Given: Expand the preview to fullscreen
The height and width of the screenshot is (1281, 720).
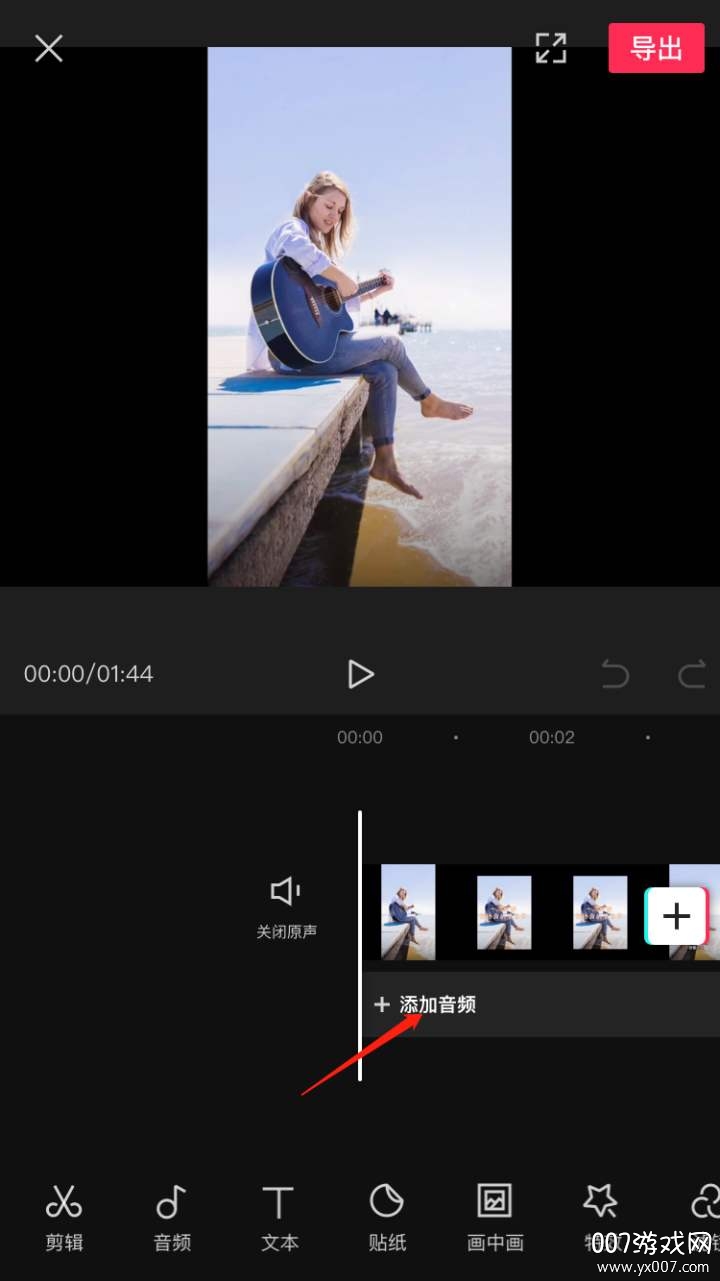Looking at the screenshot, I should coord(550,47).
